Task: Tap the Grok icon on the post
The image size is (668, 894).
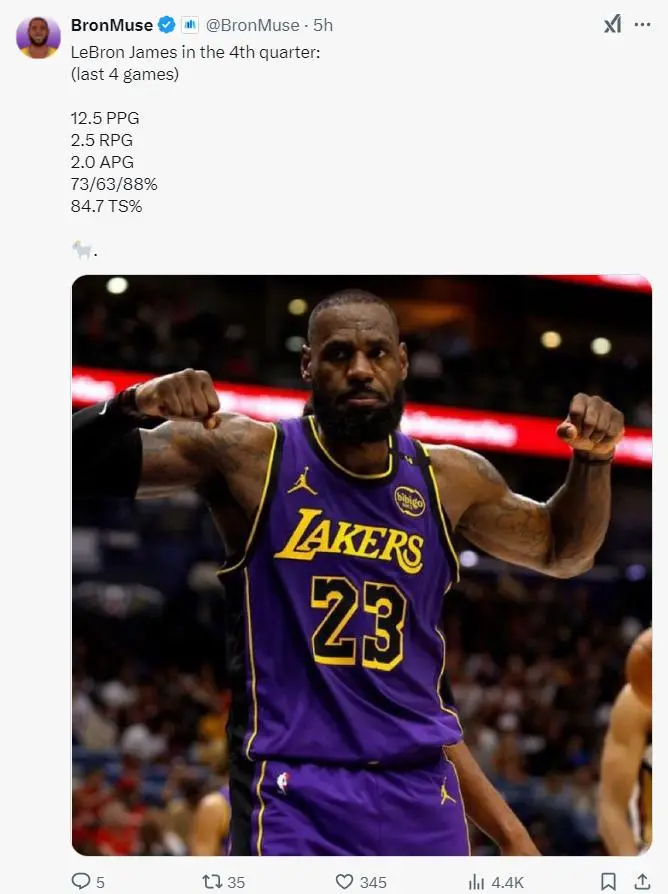Action: pyautogui.click(x=612, y=26)
